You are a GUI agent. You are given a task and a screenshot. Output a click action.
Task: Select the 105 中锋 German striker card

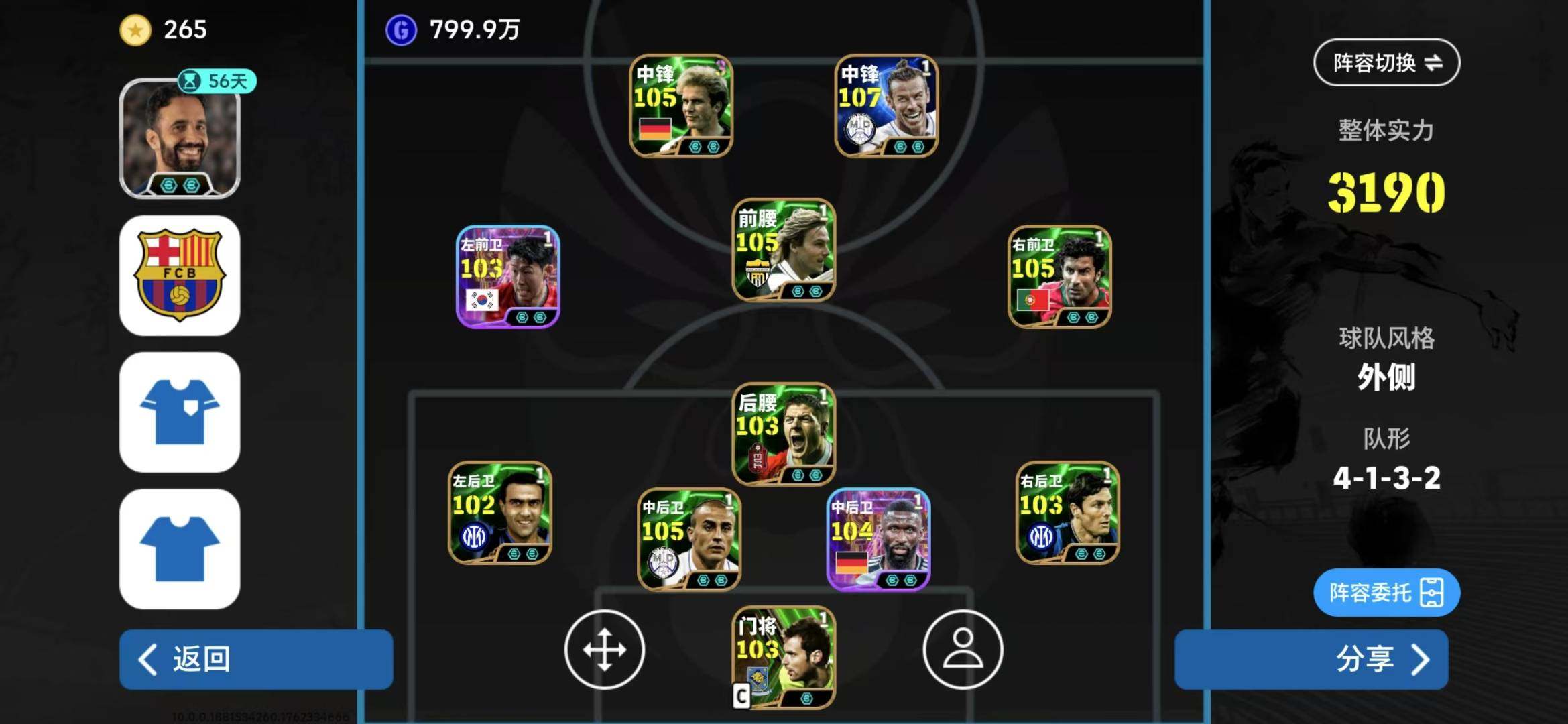(680, 106)
